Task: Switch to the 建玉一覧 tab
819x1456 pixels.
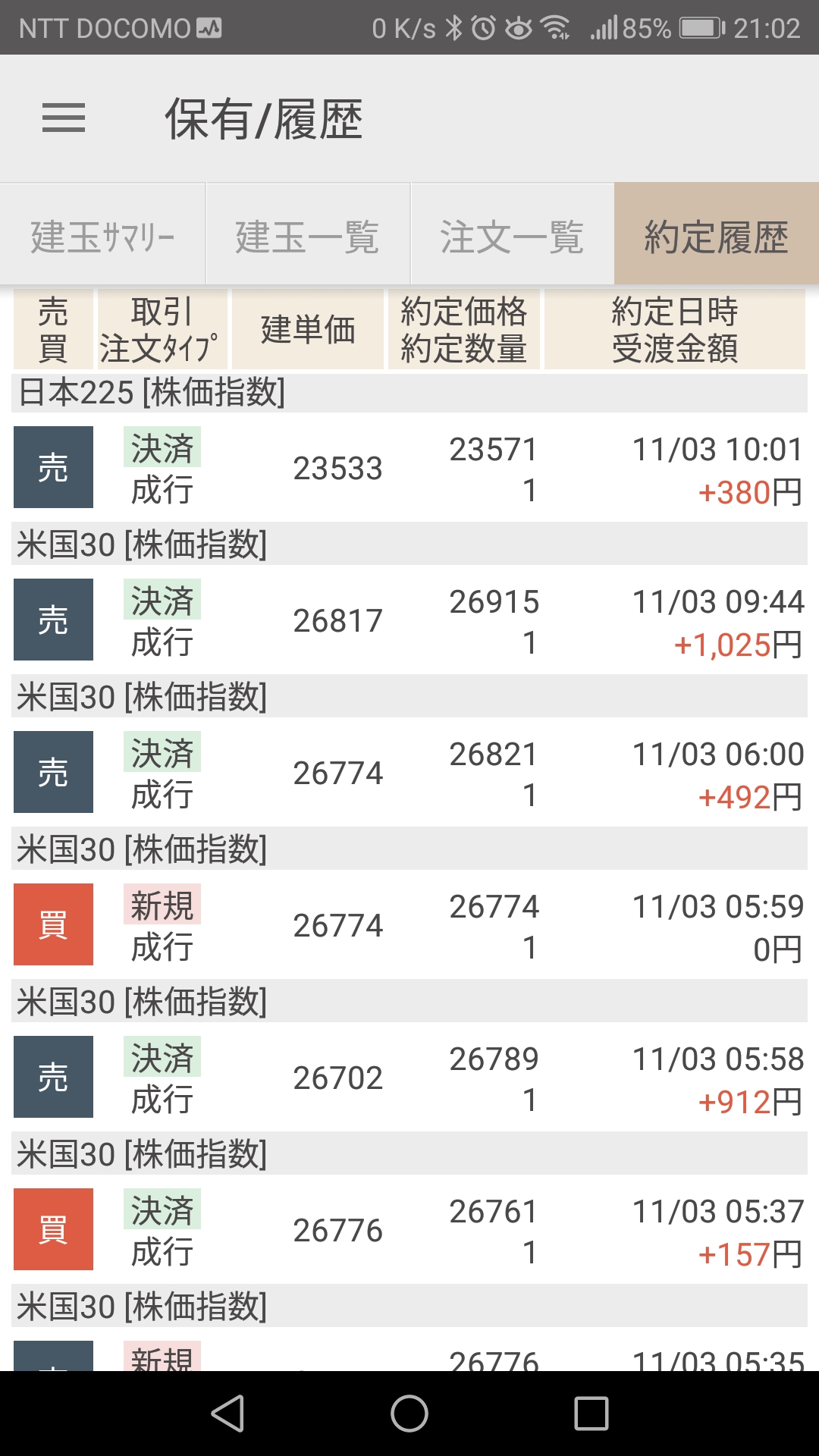Action: [x=308, y=237]
